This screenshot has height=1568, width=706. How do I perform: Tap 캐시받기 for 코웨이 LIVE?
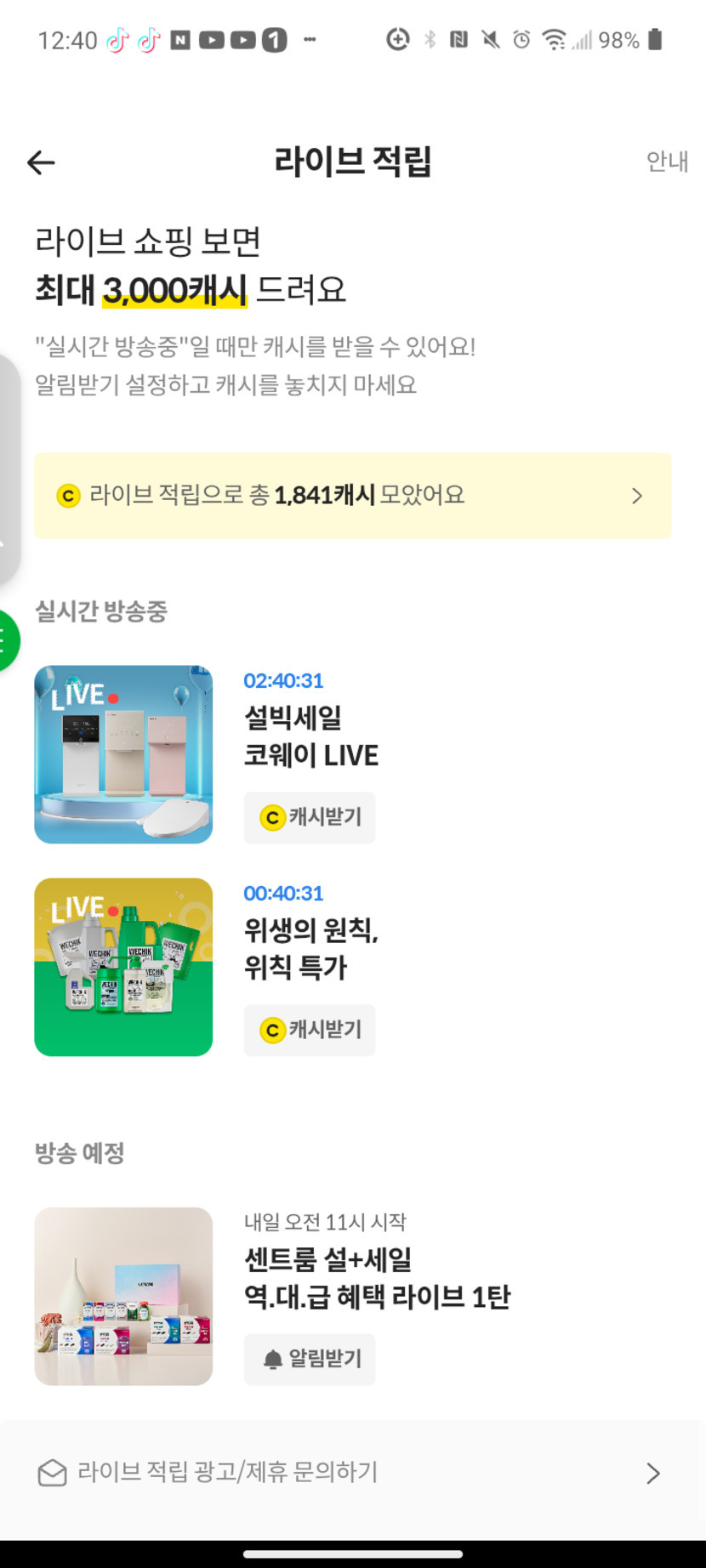click(310, 817)
